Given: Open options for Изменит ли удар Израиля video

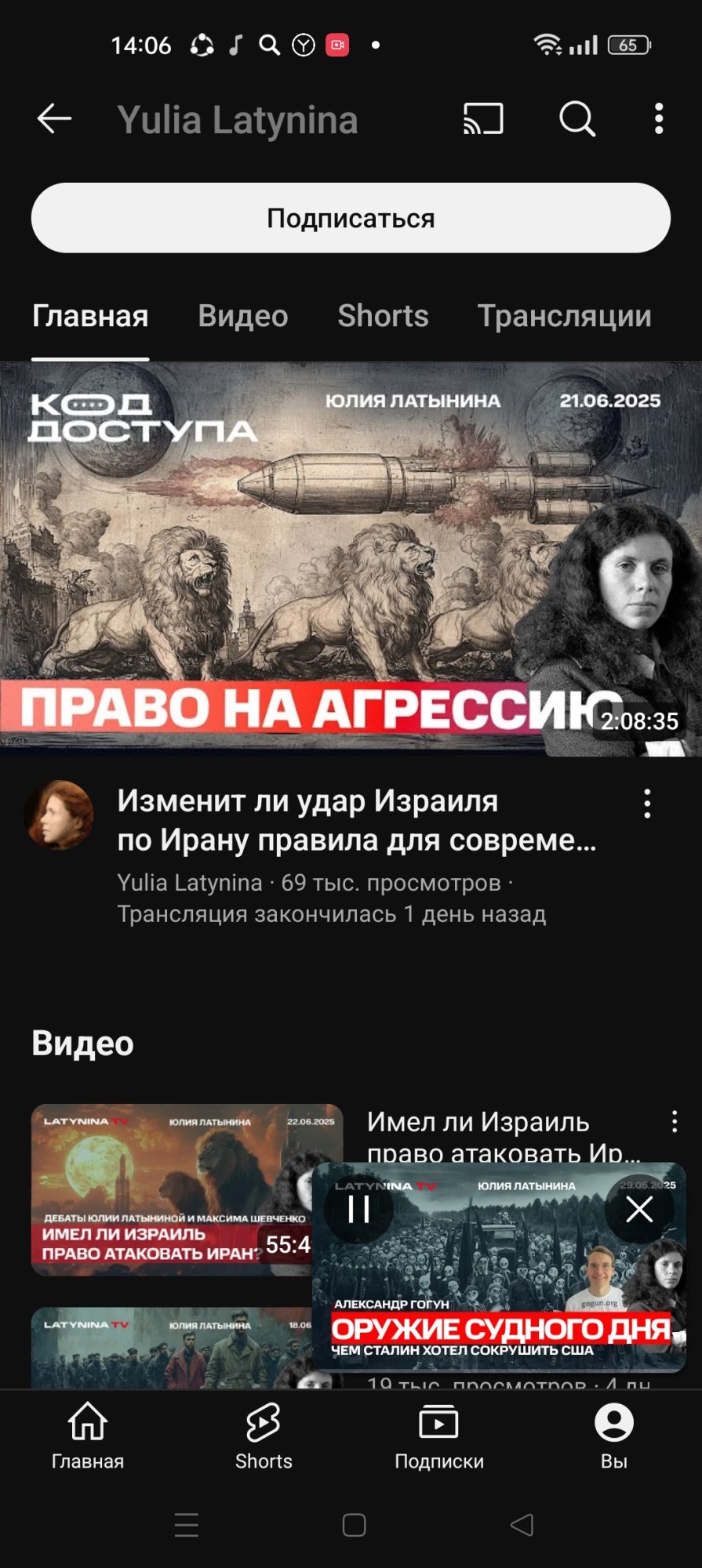Looking at the screenshot, I should 647,804.
